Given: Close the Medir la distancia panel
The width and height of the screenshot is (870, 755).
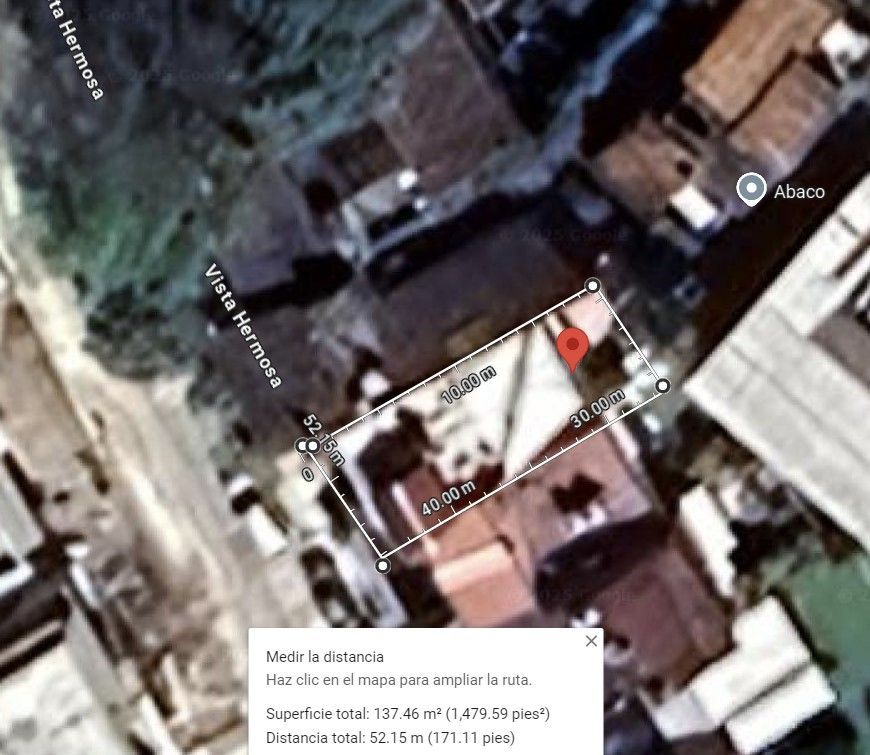Looking at the screenshot, I should (591, 641).
